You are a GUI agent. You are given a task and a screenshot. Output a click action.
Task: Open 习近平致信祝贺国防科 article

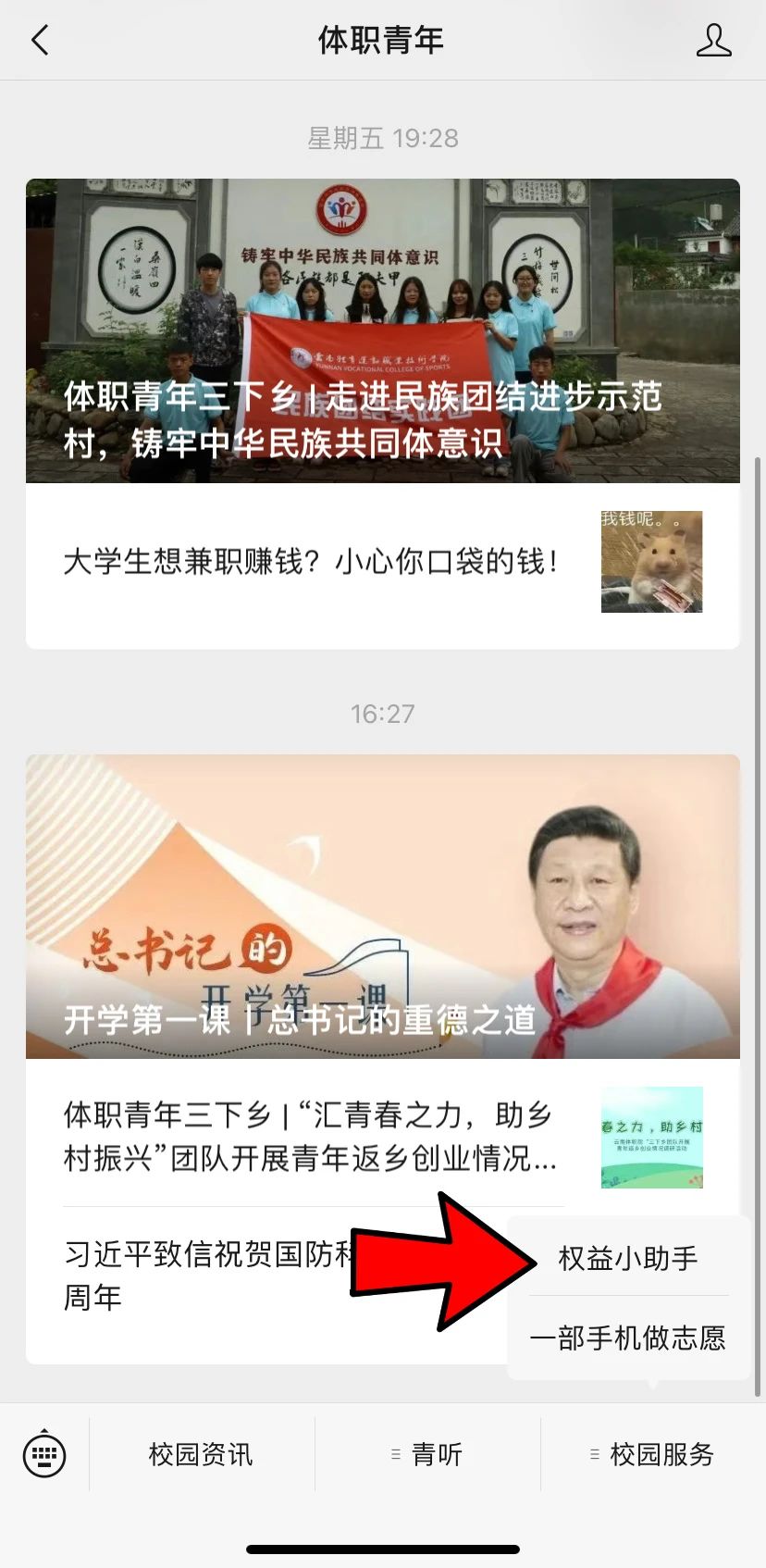click(x=204, y=1276)
